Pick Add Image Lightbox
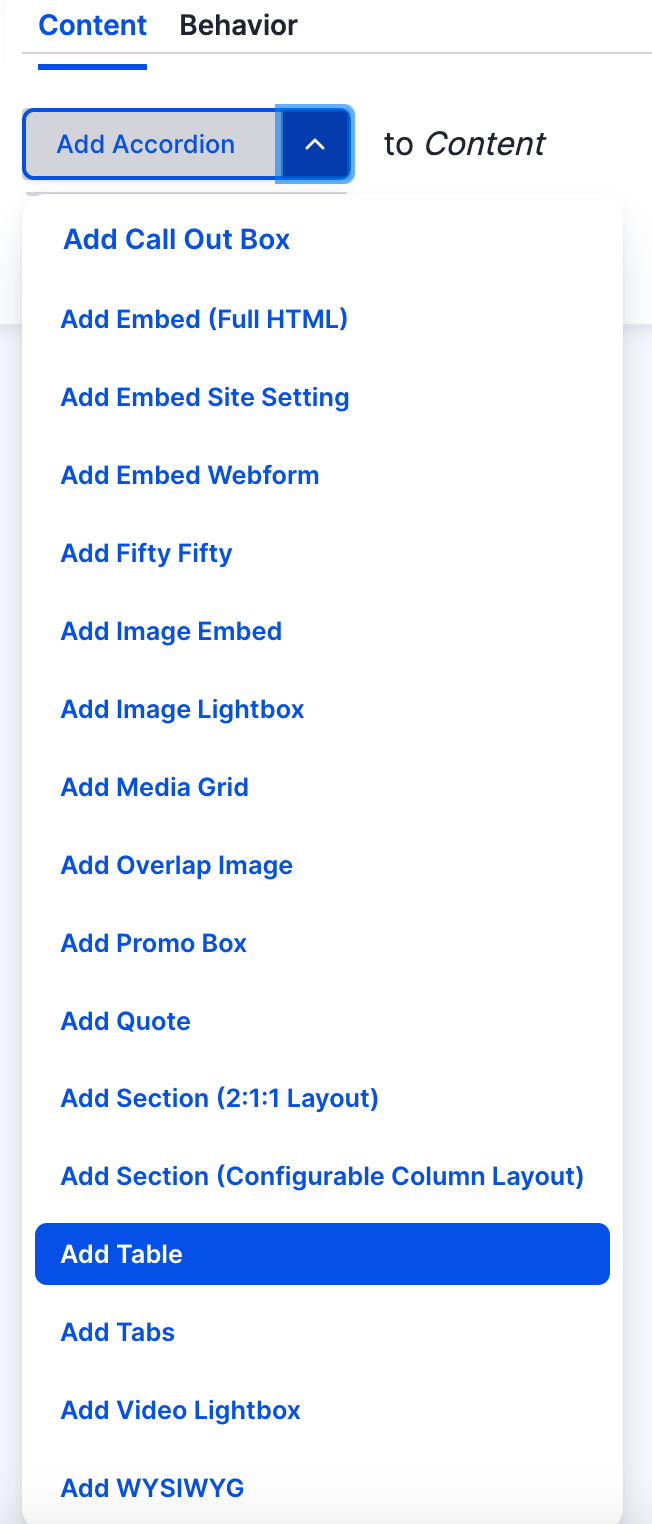 (182, 709)
